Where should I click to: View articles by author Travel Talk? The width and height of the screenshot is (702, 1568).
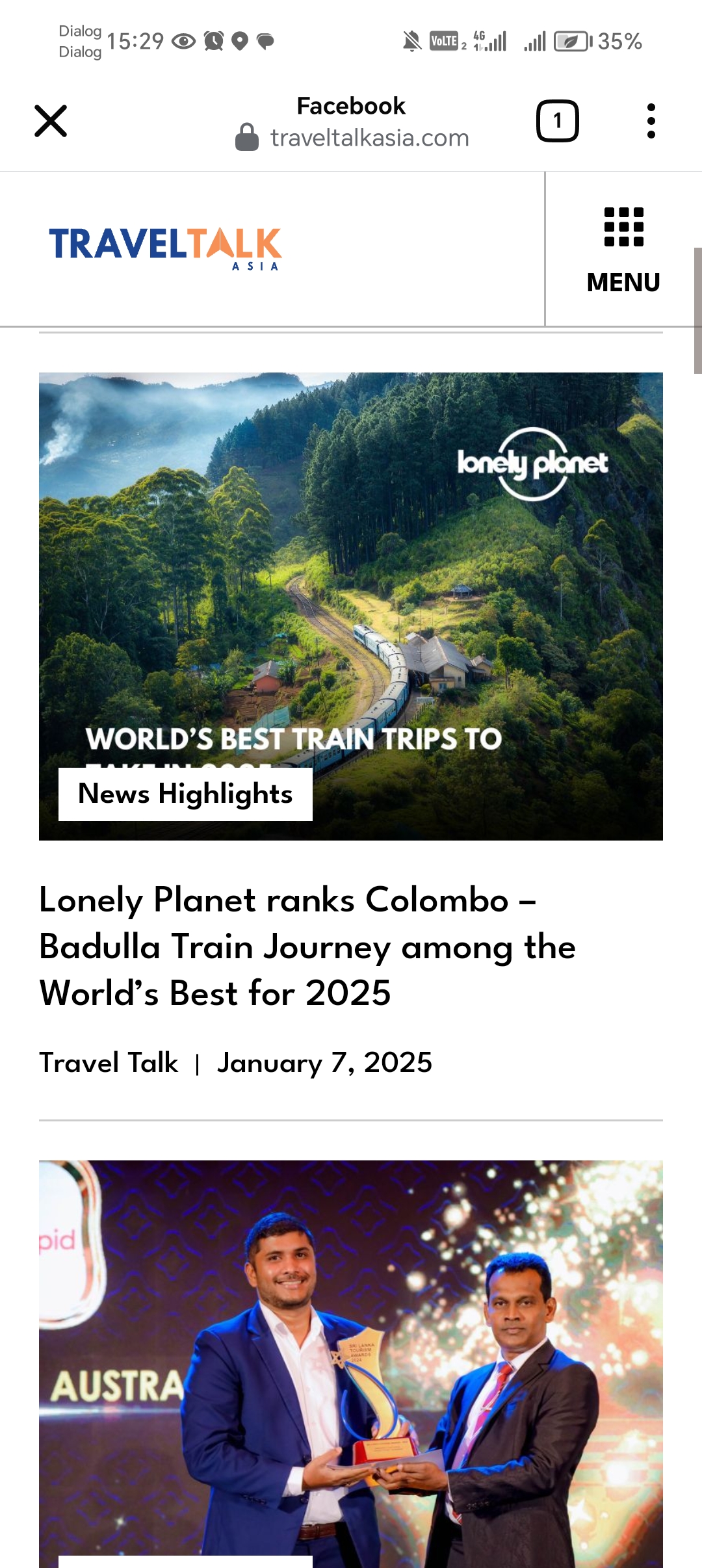(x=109, y=1064)
